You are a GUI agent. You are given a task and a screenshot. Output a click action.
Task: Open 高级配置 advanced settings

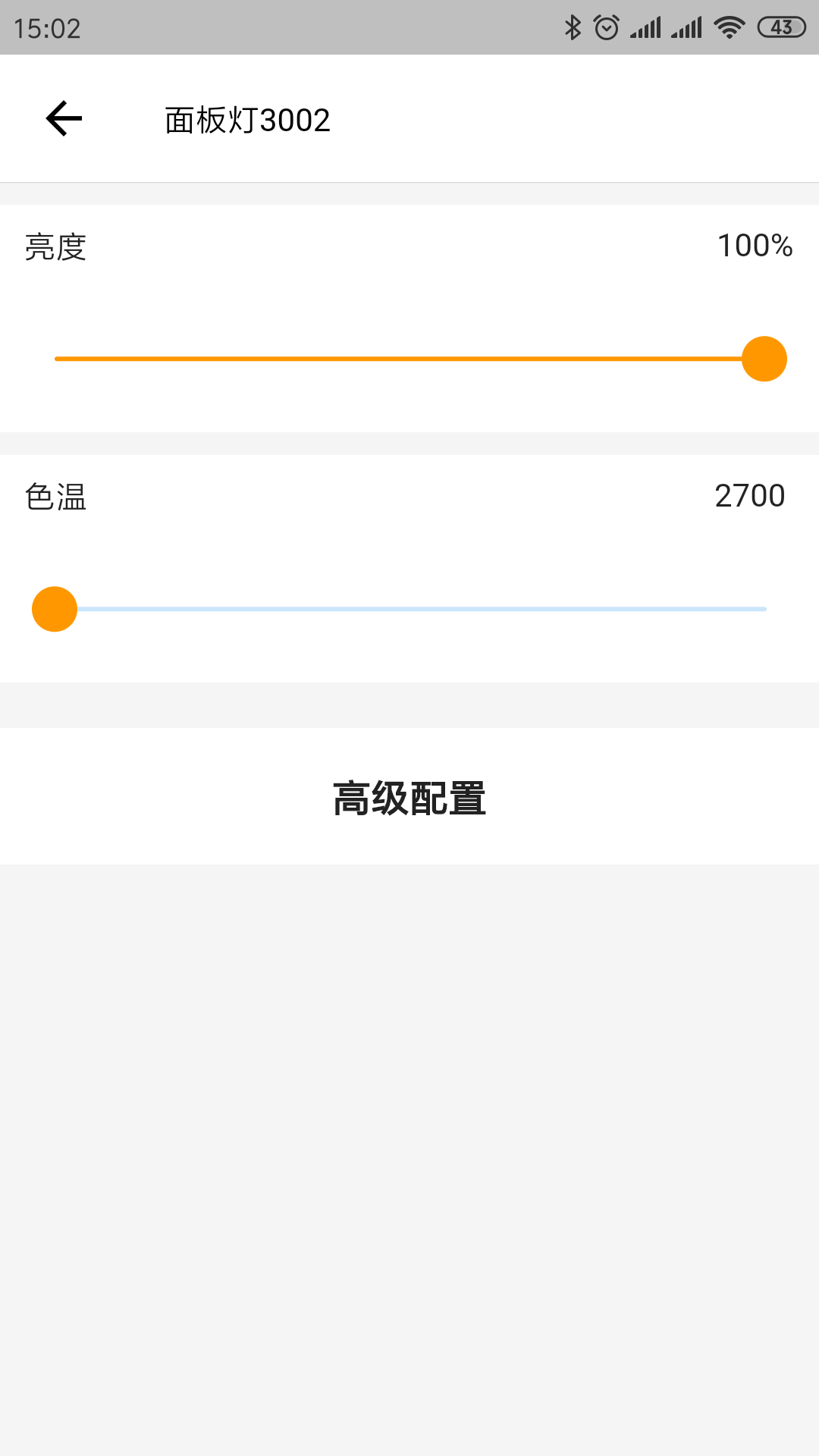pyautogui.click(x=409, y=796)
